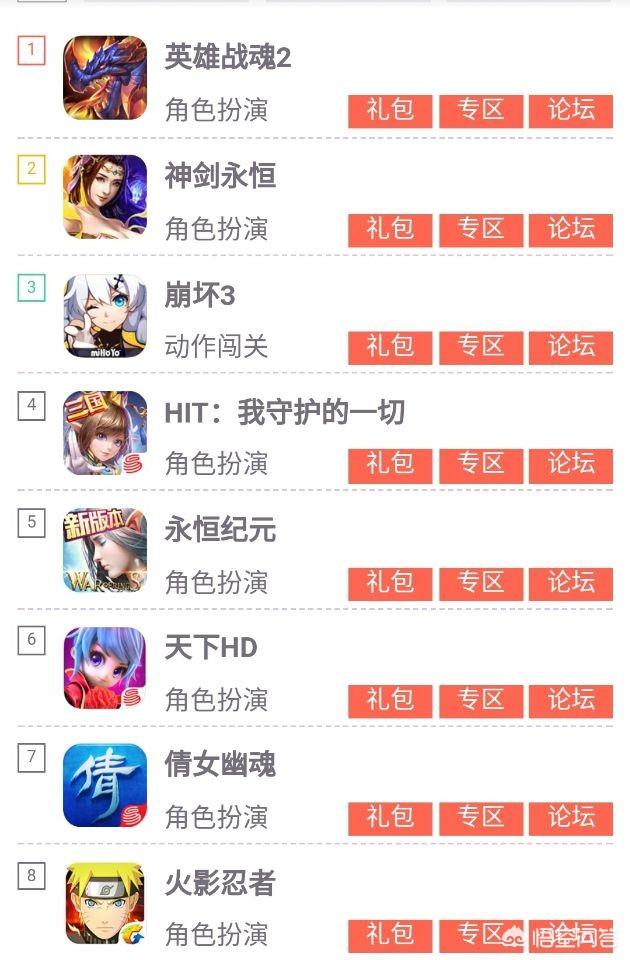This screenshot has height=960, width=630.
Task: Open 崩坏3 game details
Action: tap(200, 295)
